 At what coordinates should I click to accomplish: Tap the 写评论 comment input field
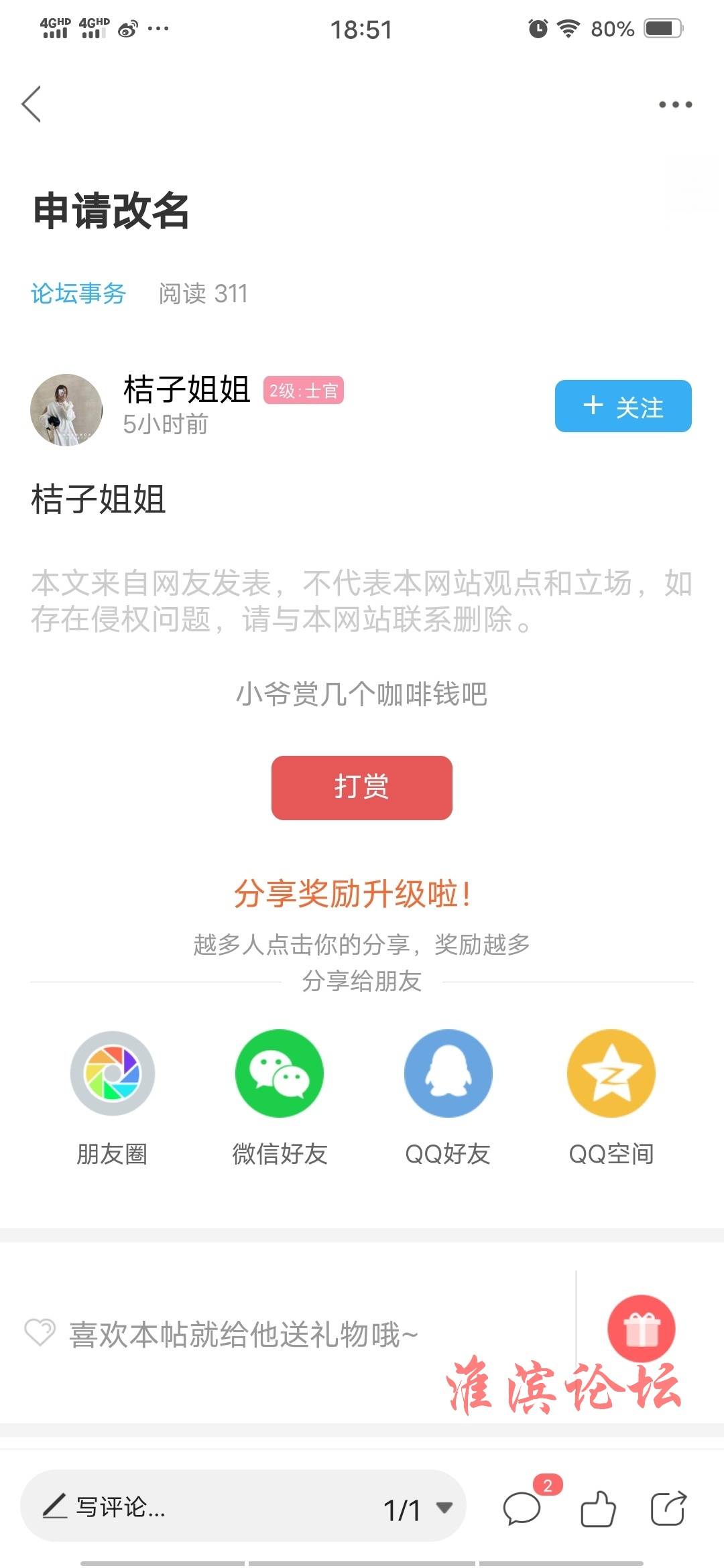coord(201,1508)
